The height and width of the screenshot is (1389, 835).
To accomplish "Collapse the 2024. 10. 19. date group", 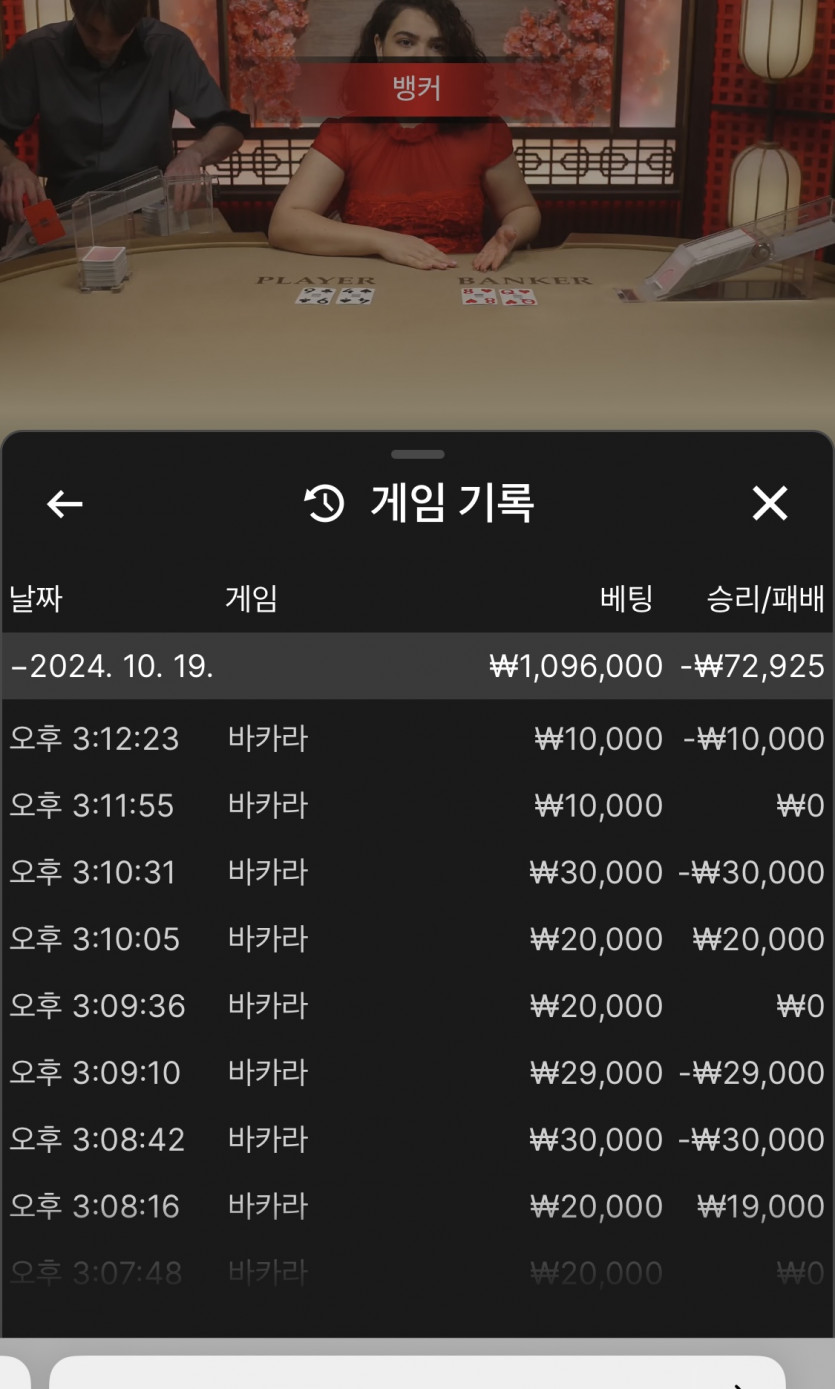I will point(417,666).
